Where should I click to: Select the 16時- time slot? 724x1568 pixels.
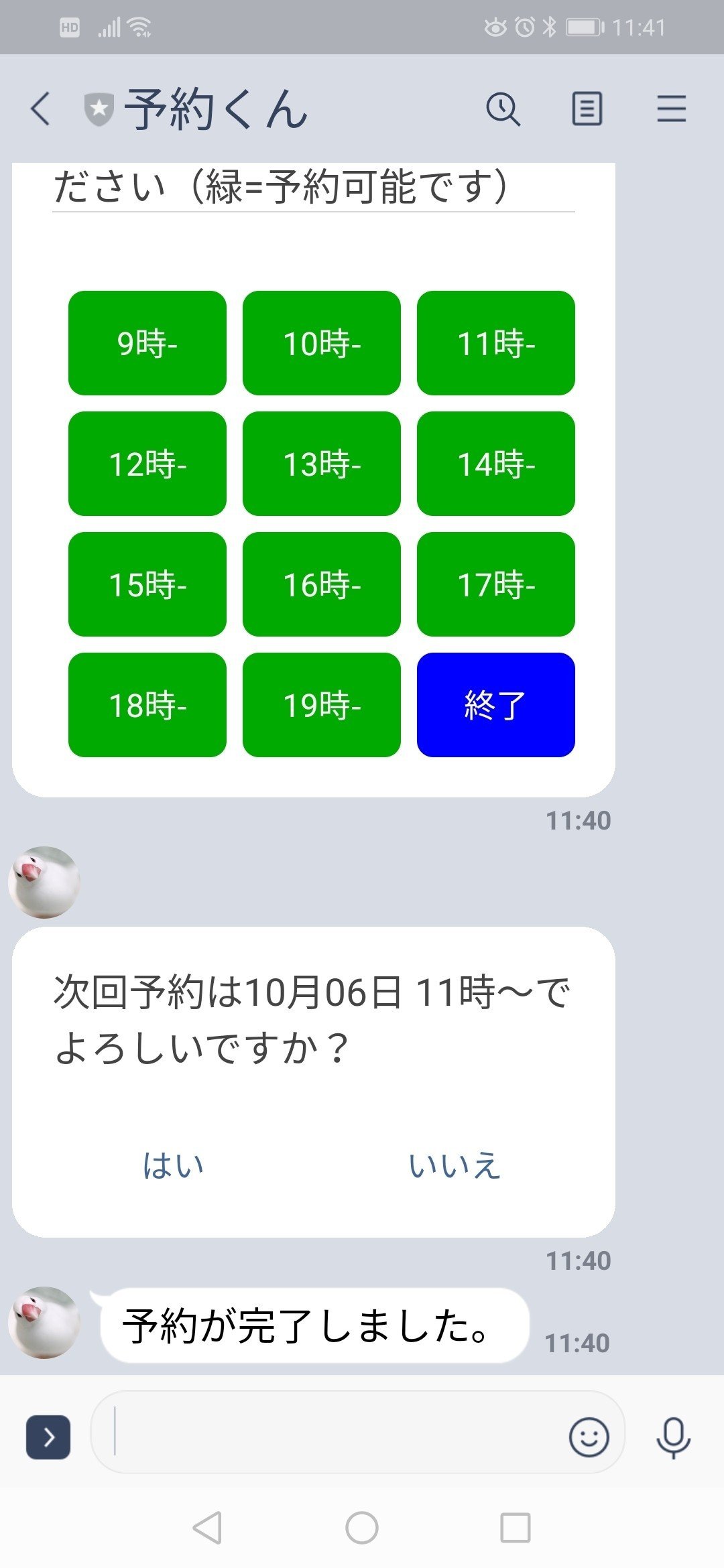coord(322,584)
